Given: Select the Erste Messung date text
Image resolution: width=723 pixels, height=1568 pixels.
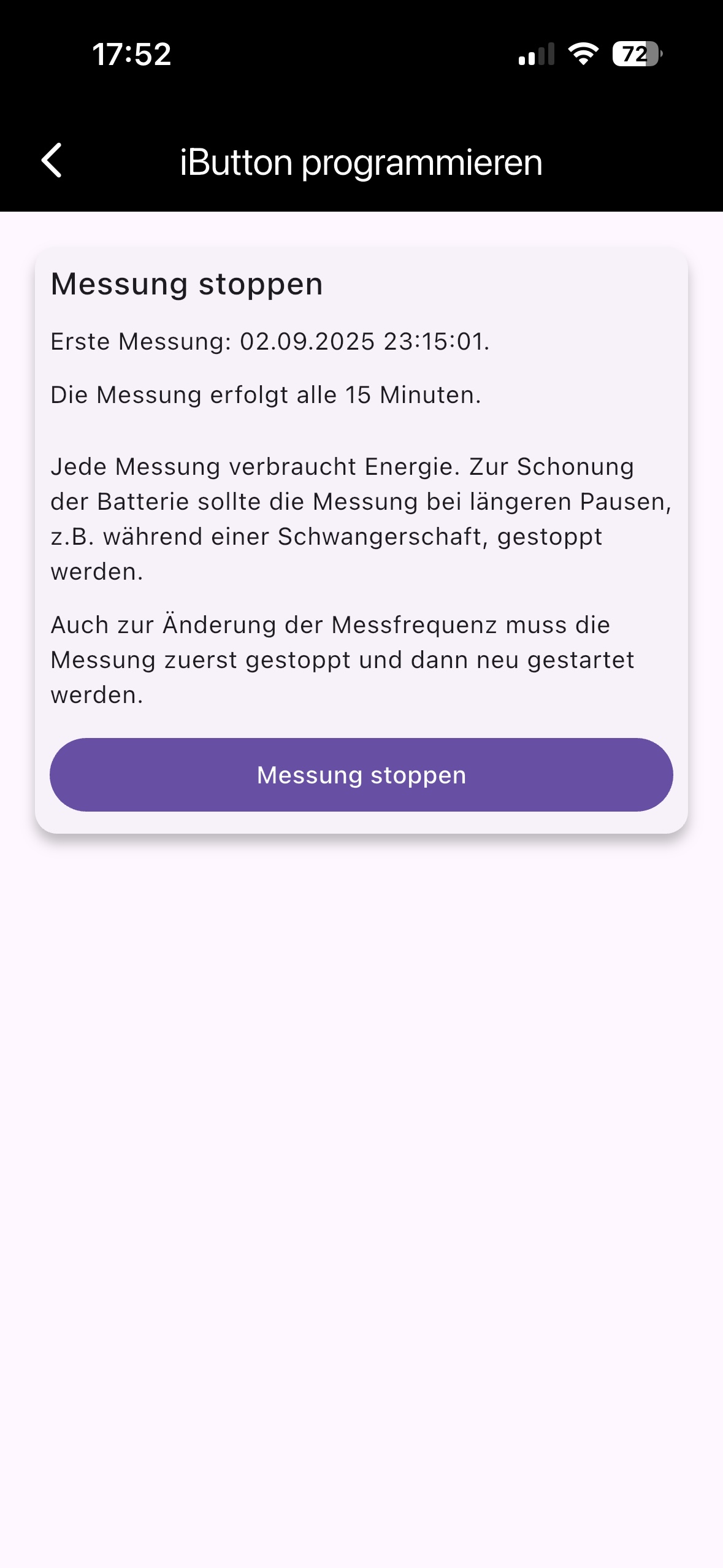Looking at the screenshot, I should pyautogui.click(x=270, y=342).
